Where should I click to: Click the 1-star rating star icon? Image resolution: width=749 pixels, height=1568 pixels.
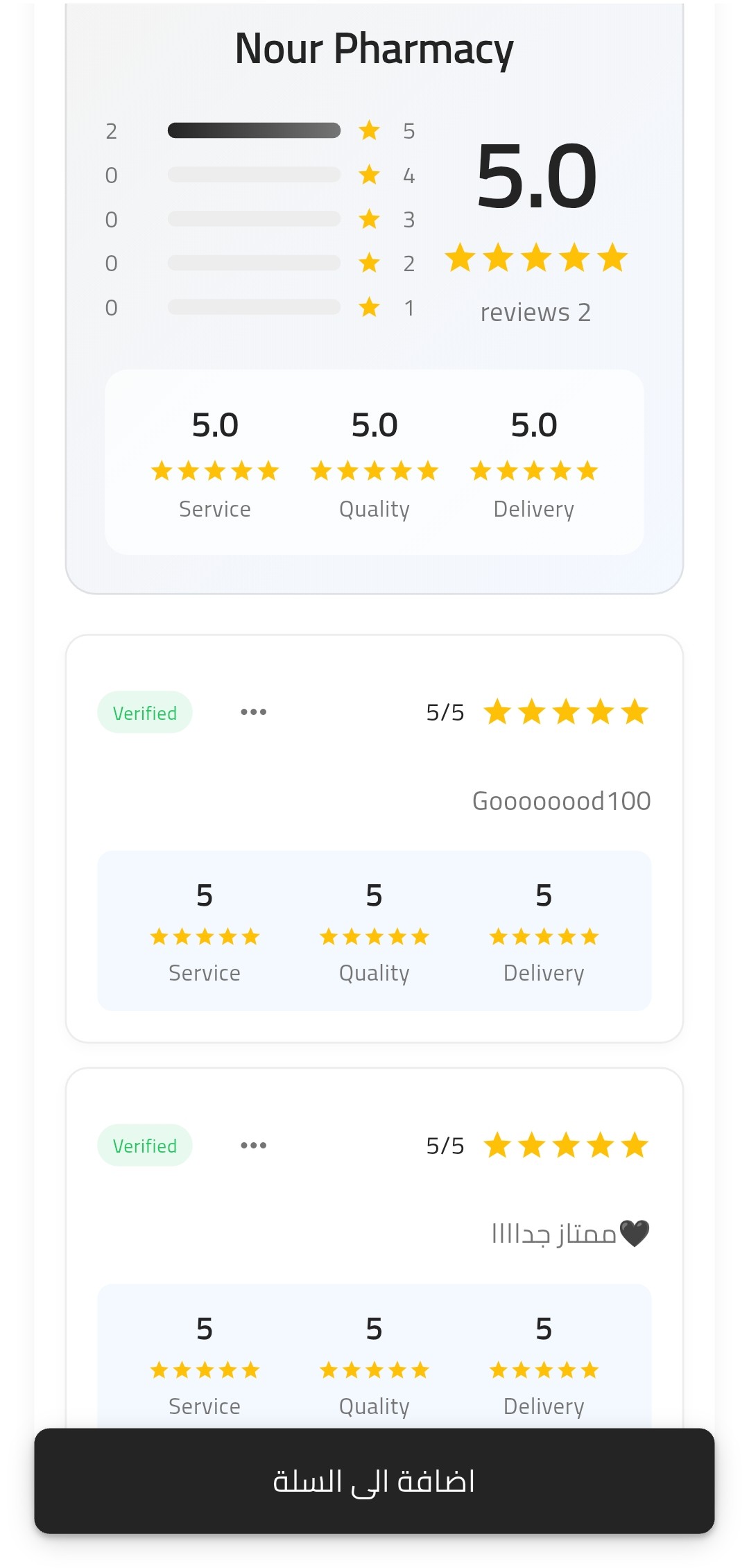[368, 307]
